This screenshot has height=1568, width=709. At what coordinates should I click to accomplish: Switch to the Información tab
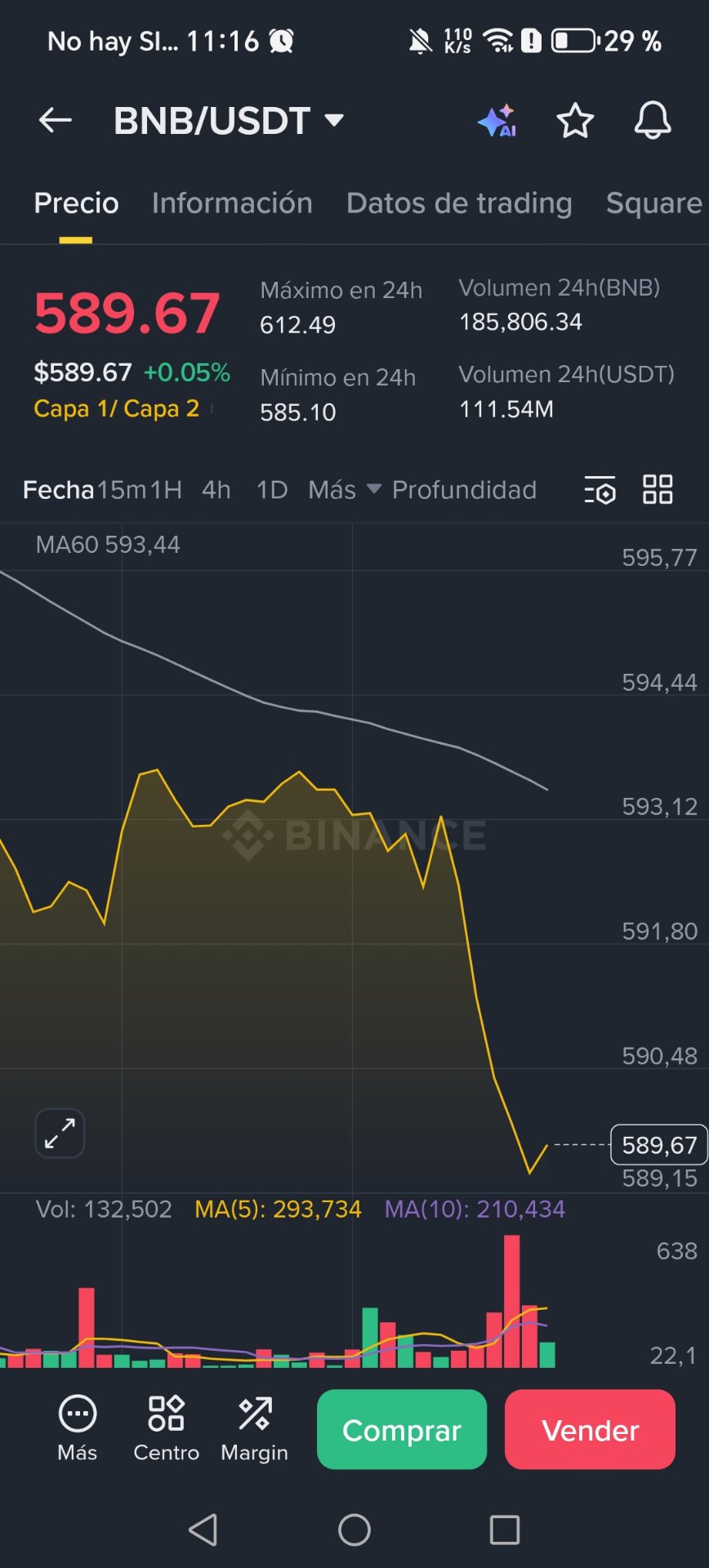(232, 203)
